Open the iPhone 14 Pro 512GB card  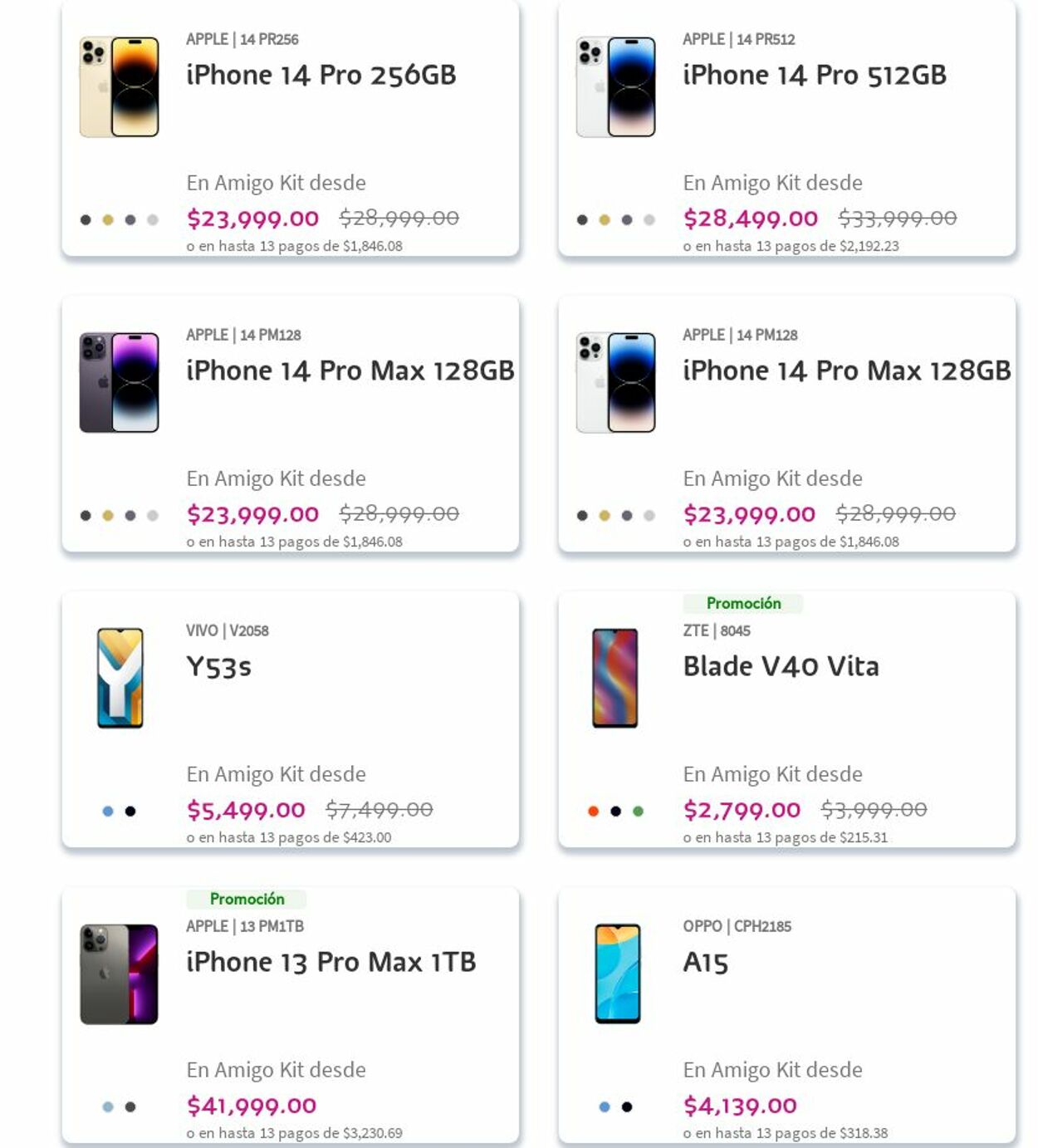[x=814, y=76]
